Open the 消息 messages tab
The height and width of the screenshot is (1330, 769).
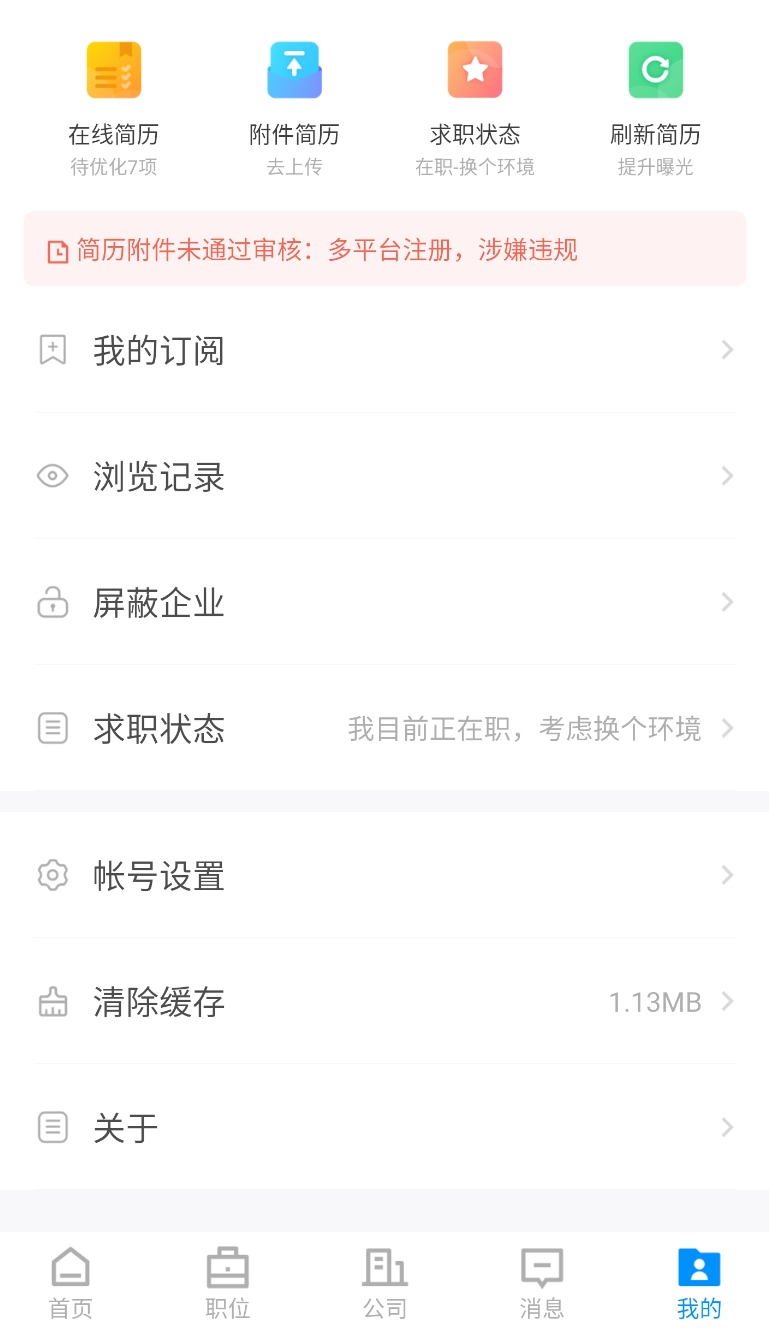tap(541, 1282)
